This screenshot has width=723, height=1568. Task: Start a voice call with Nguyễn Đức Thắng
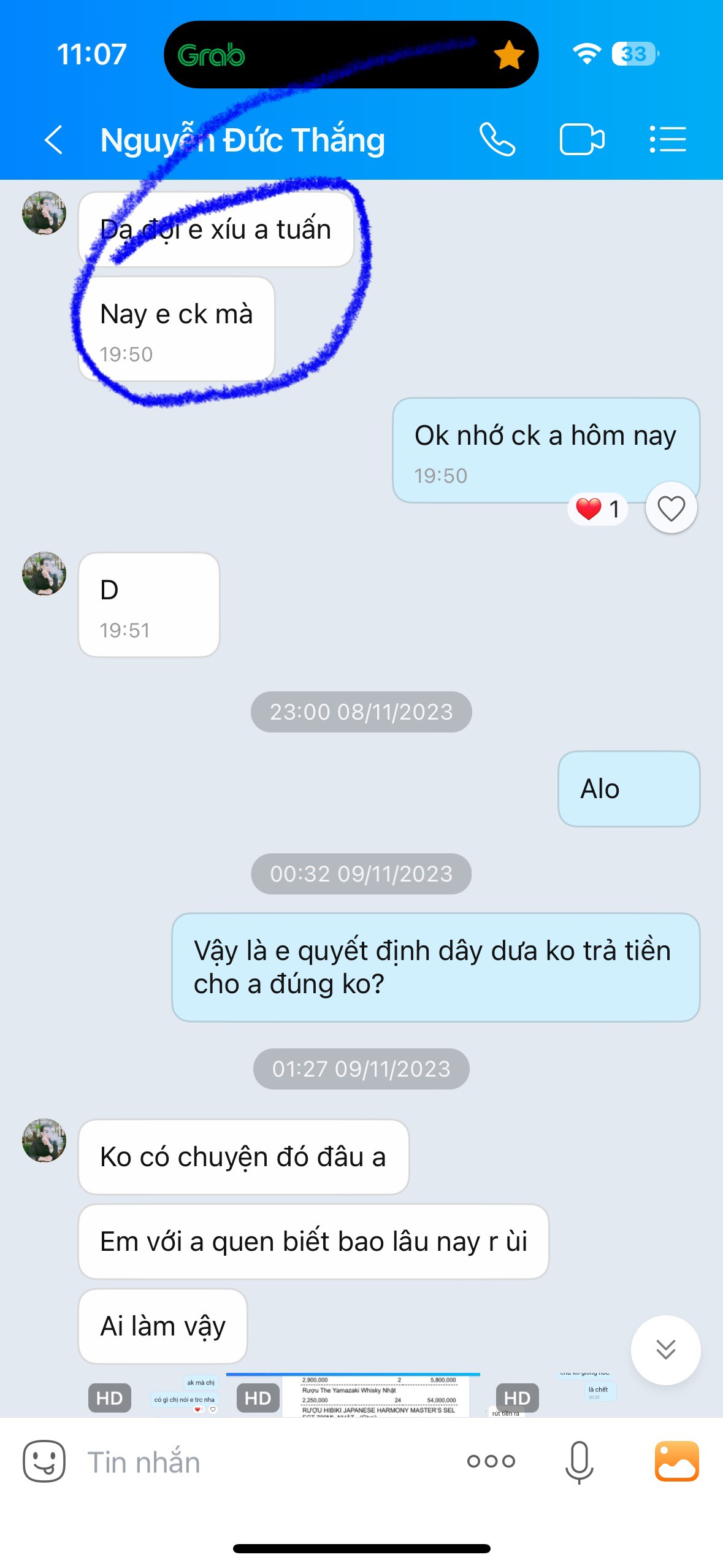(497, 140)
